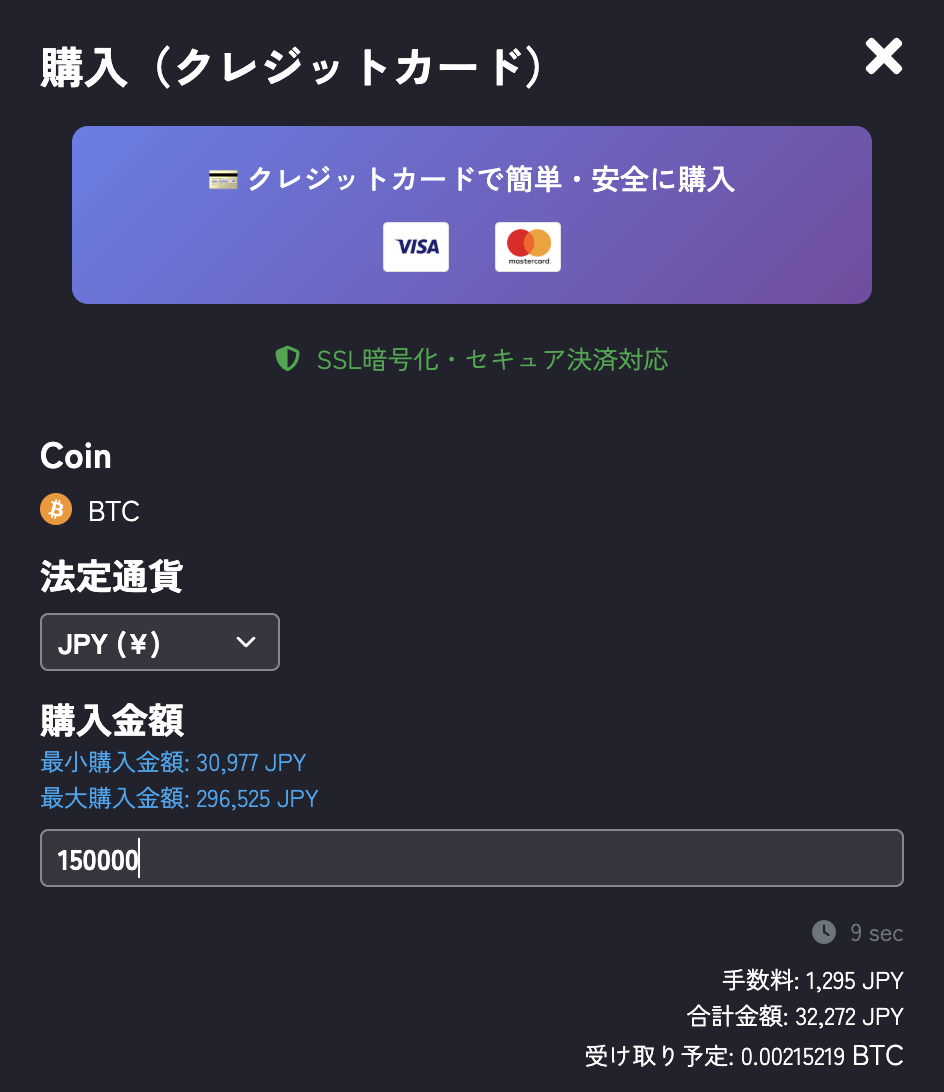Select the purchase amount input field
This screenshot has width=944, height=1092.
coord(472,858)
